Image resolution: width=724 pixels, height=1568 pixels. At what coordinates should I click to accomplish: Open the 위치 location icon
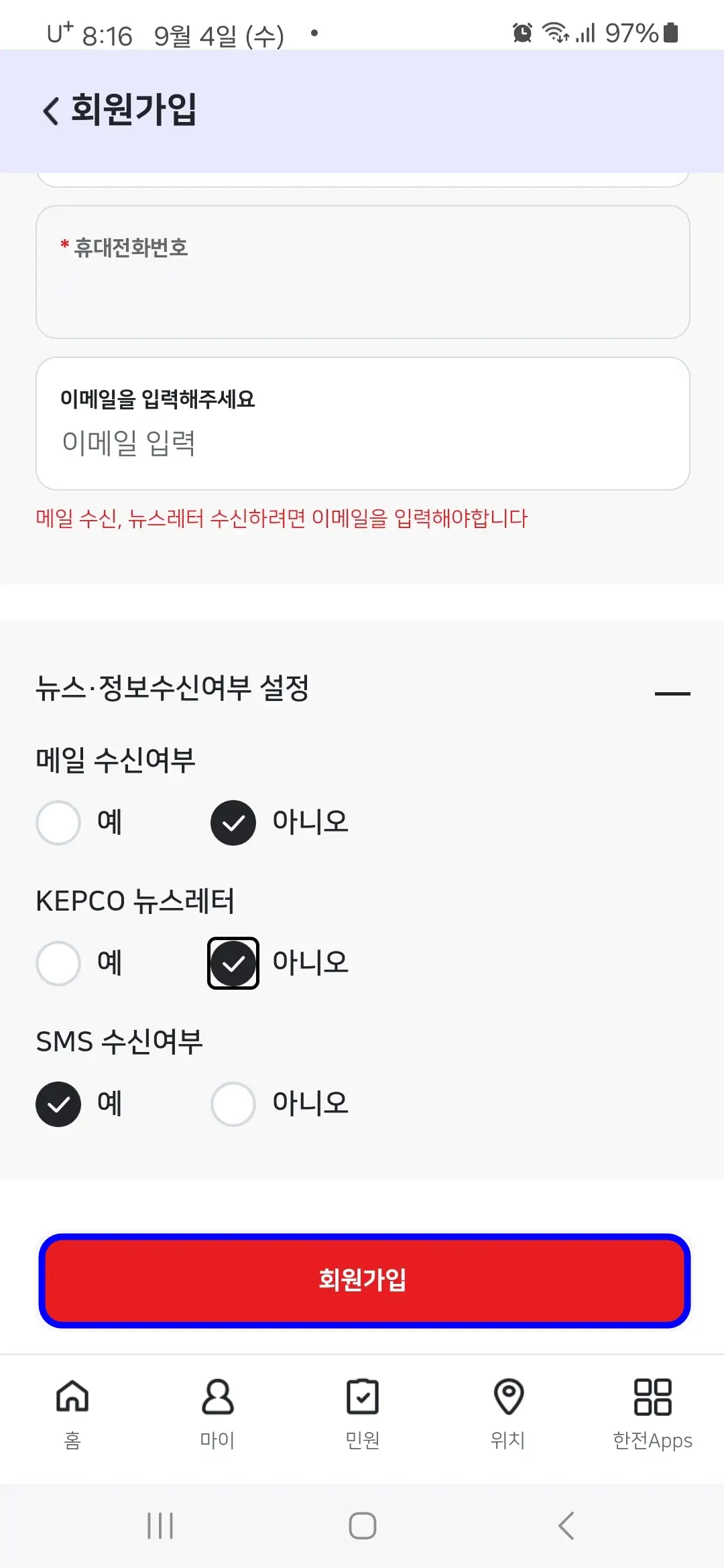coord(507,1399)
